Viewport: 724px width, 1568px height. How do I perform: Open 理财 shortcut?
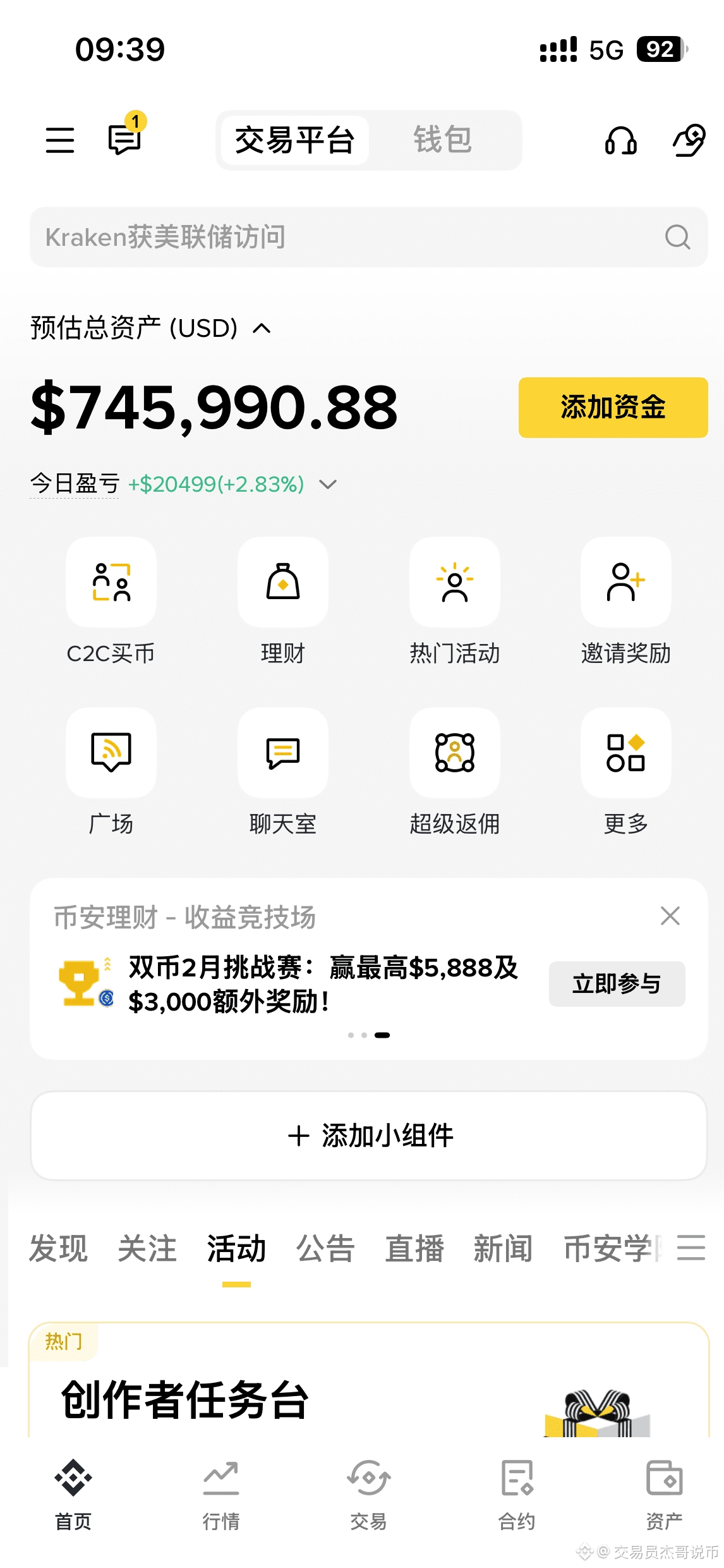coord(283,601)
